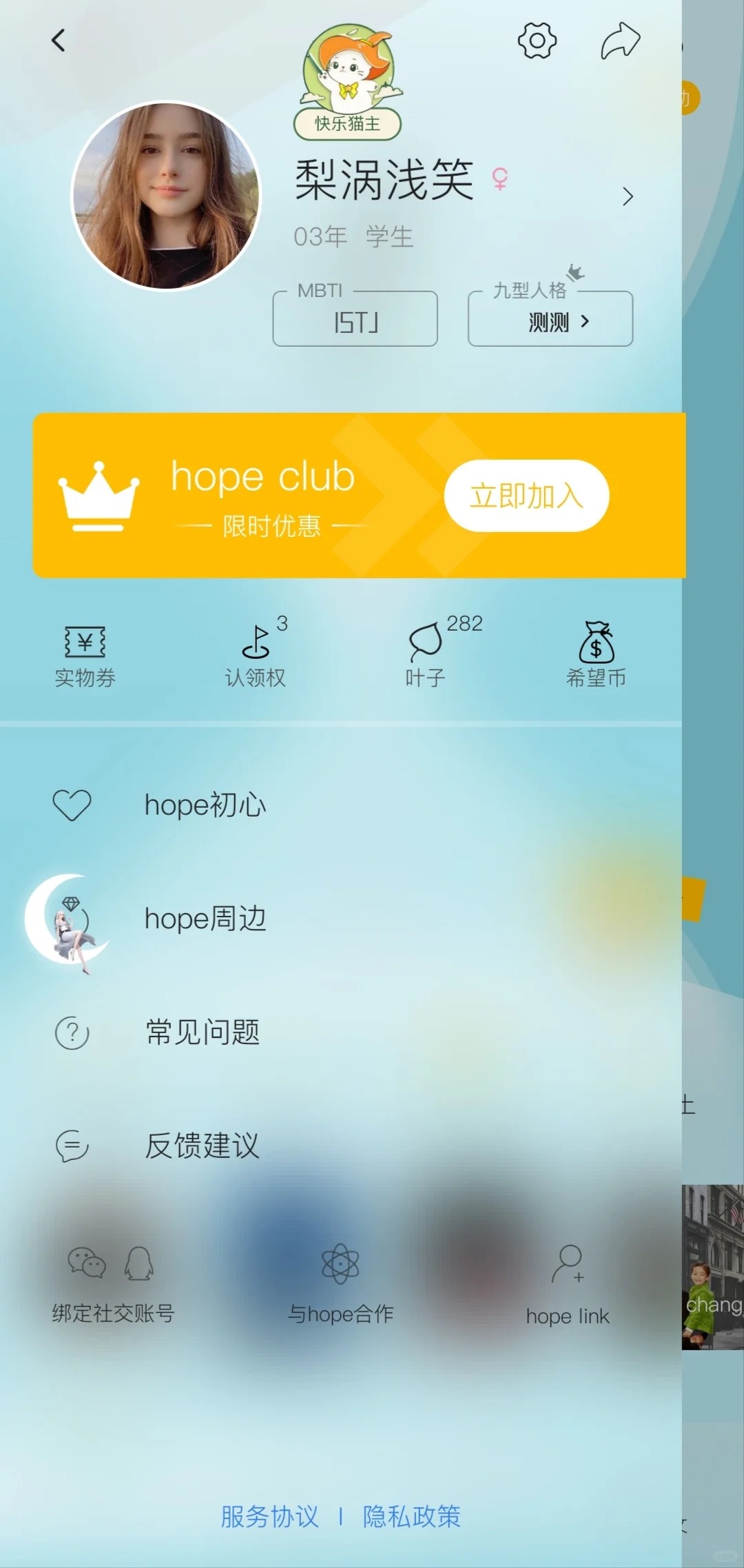The width and height of the screenshot is (744, 1568).
Task: Open 实物券 coupons
Action: 85,655
